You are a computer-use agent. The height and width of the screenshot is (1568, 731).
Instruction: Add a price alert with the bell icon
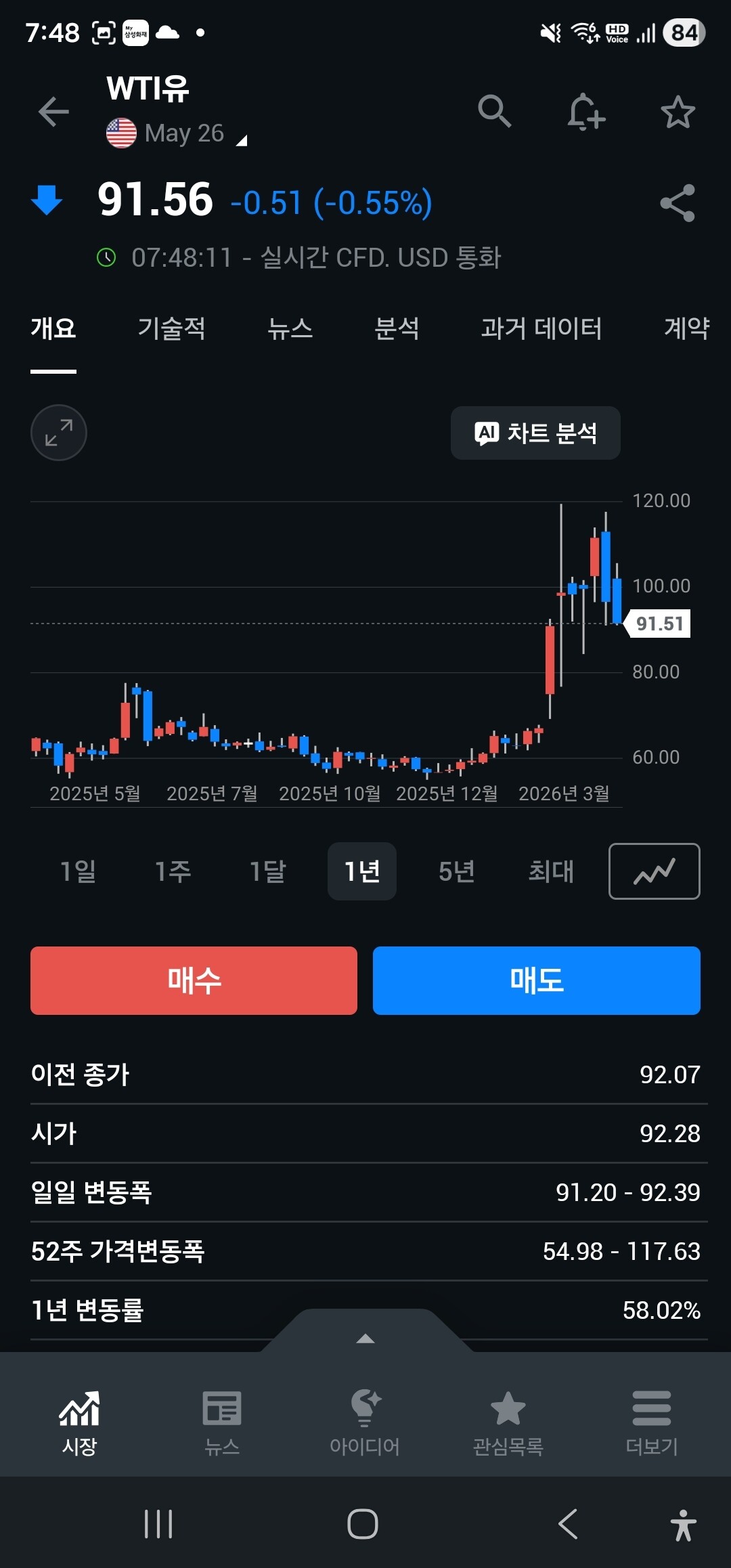click(x=585, y=112)
